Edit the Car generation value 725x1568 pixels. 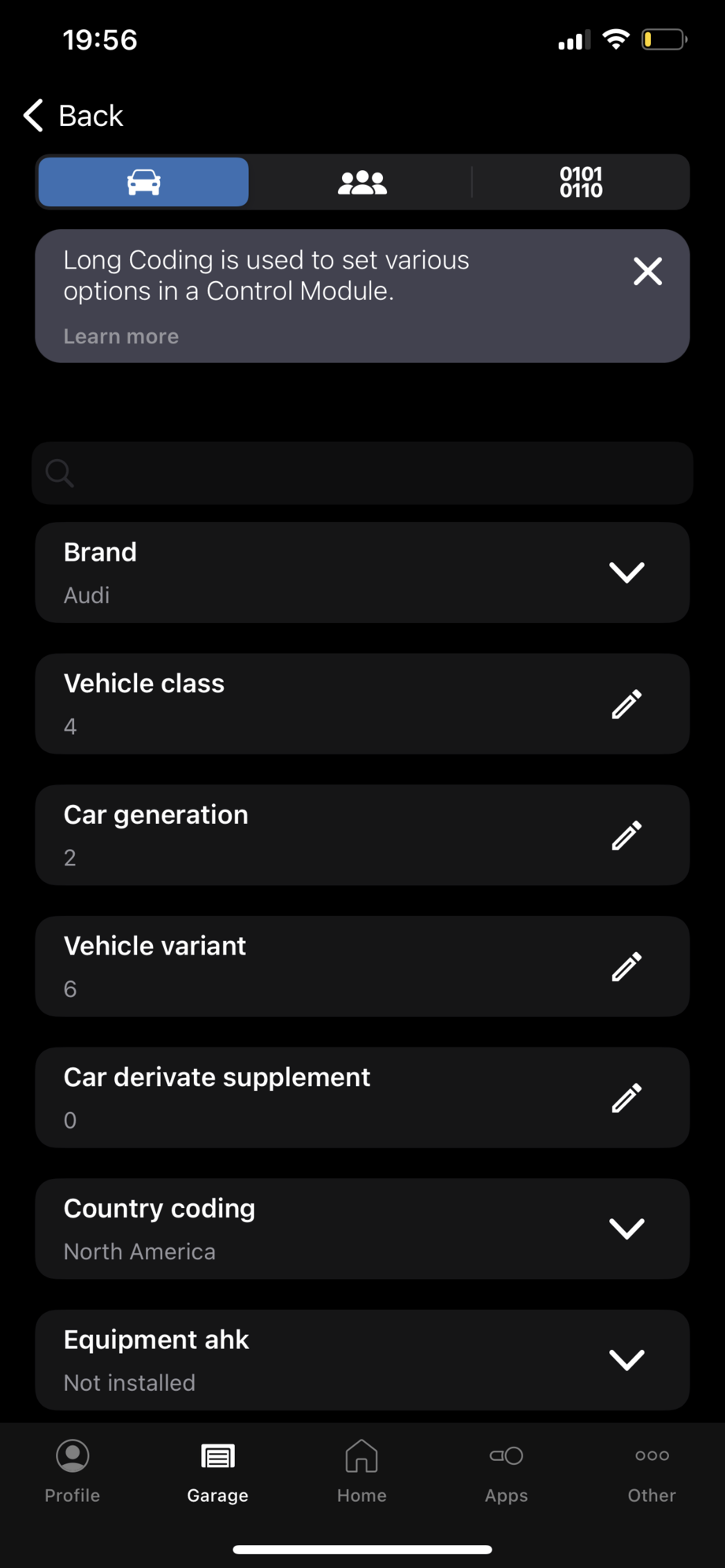[626, 836]
